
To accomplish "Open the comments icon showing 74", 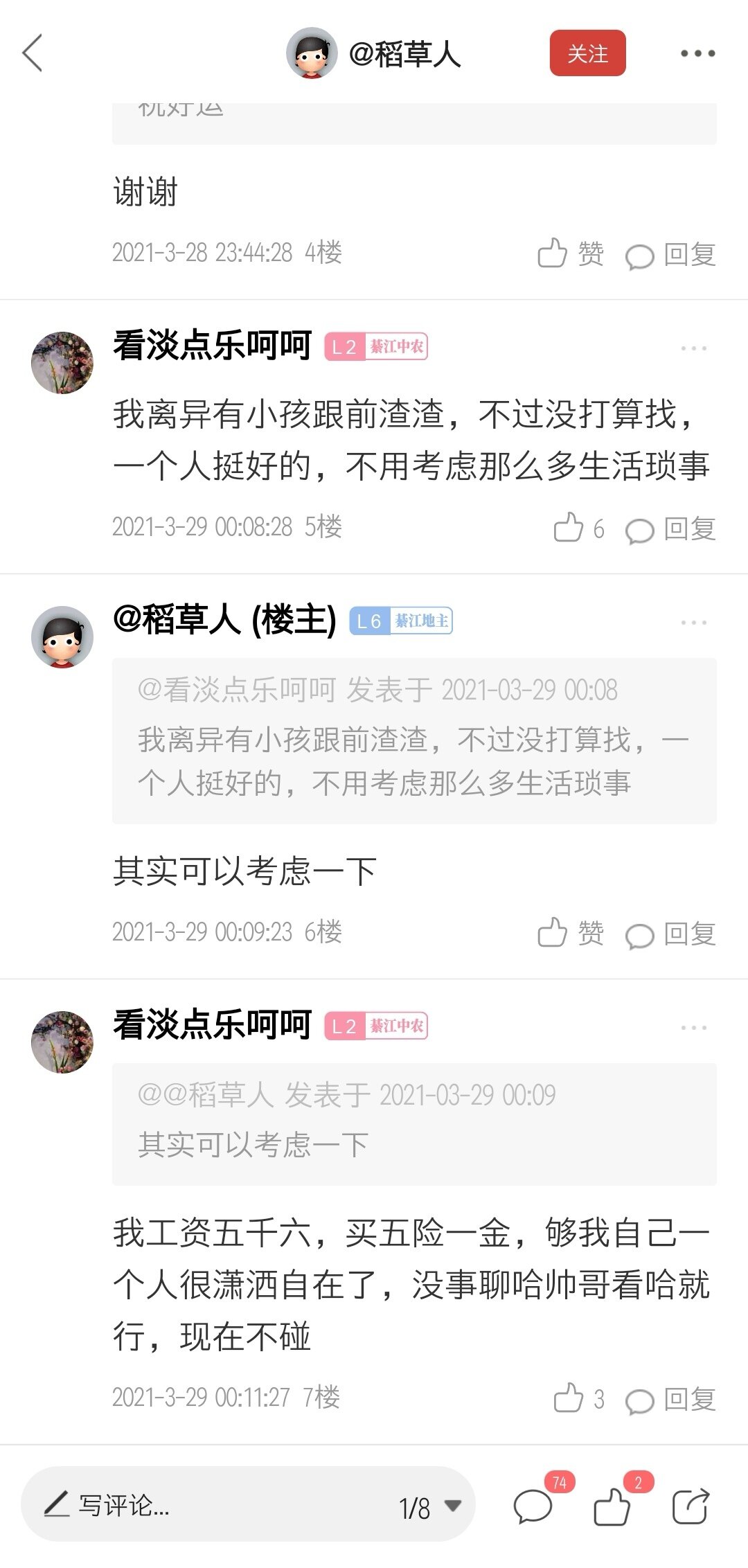I will pyautogui.click(x=533, y=1506).
